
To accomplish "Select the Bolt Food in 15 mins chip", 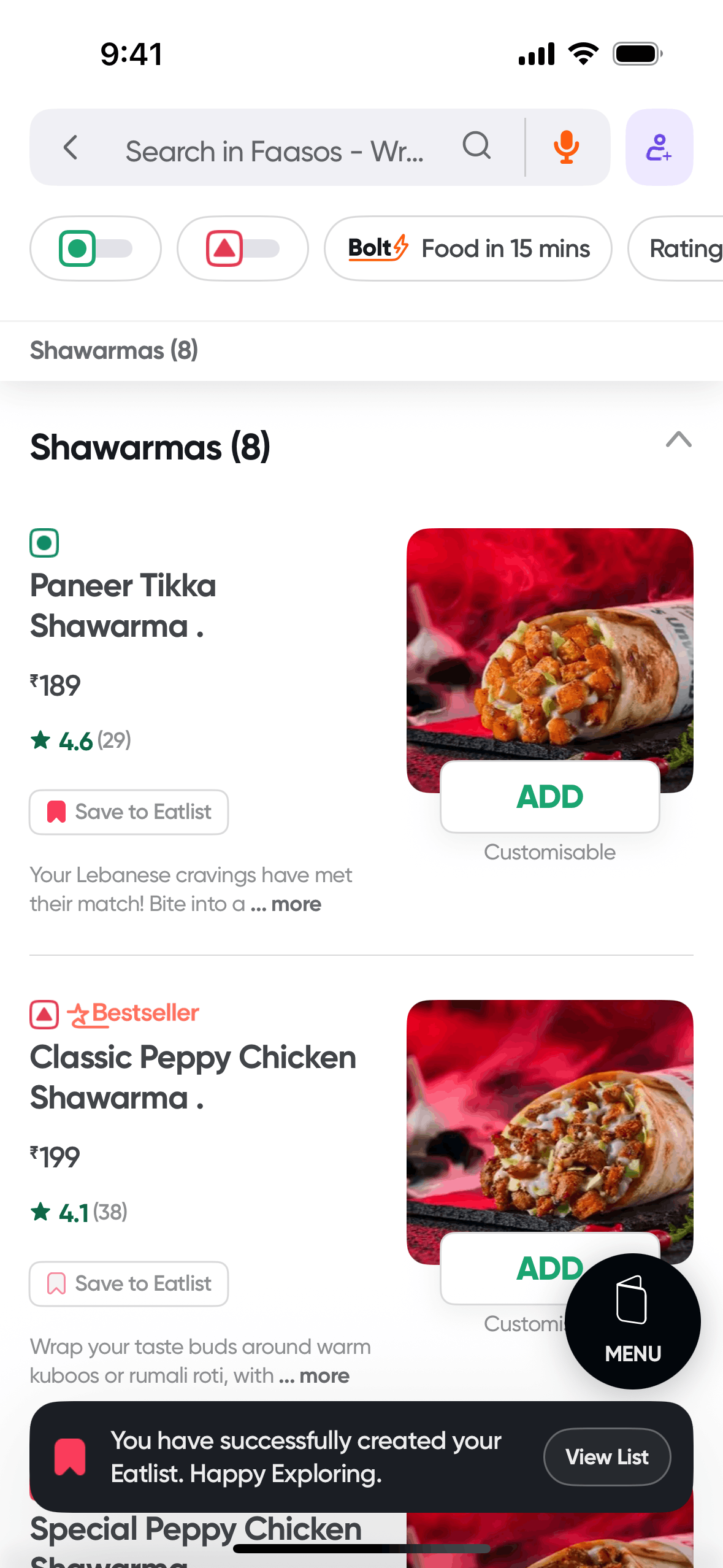I will pyautogui.click(x=468, y=248).
